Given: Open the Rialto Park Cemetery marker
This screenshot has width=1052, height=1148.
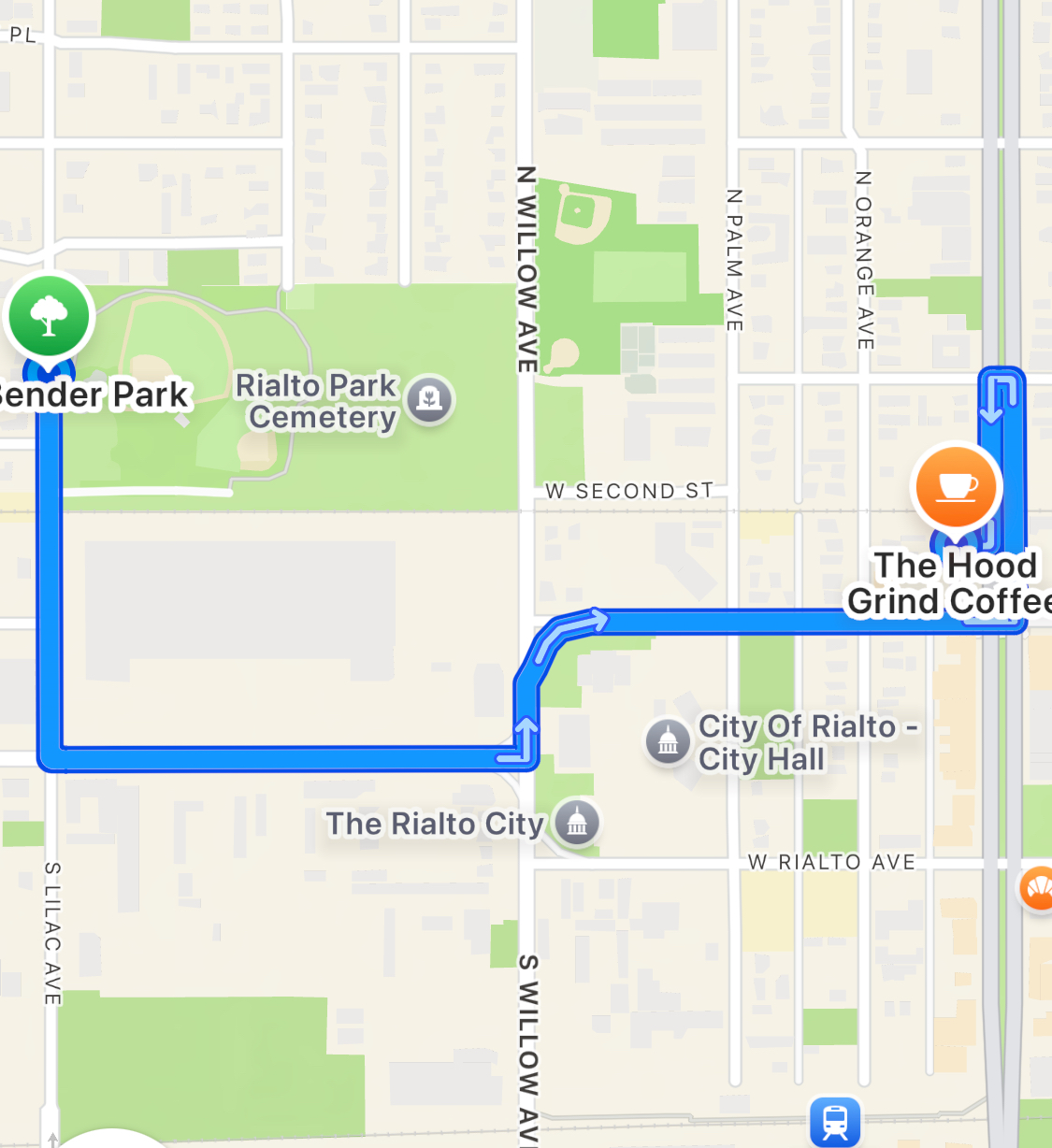Looking at the screenshot, I should click(x=429, y=400).
